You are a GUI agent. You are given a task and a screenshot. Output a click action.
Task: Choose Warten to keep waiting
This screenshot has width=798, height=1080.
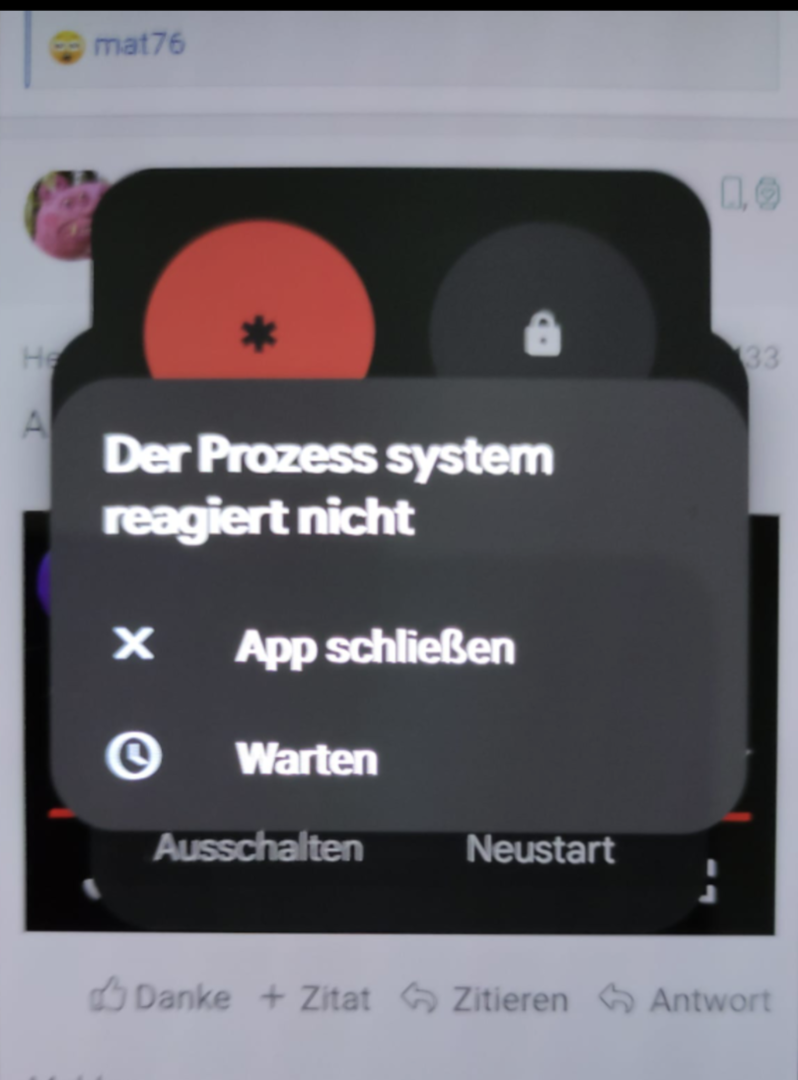point(306,759)
